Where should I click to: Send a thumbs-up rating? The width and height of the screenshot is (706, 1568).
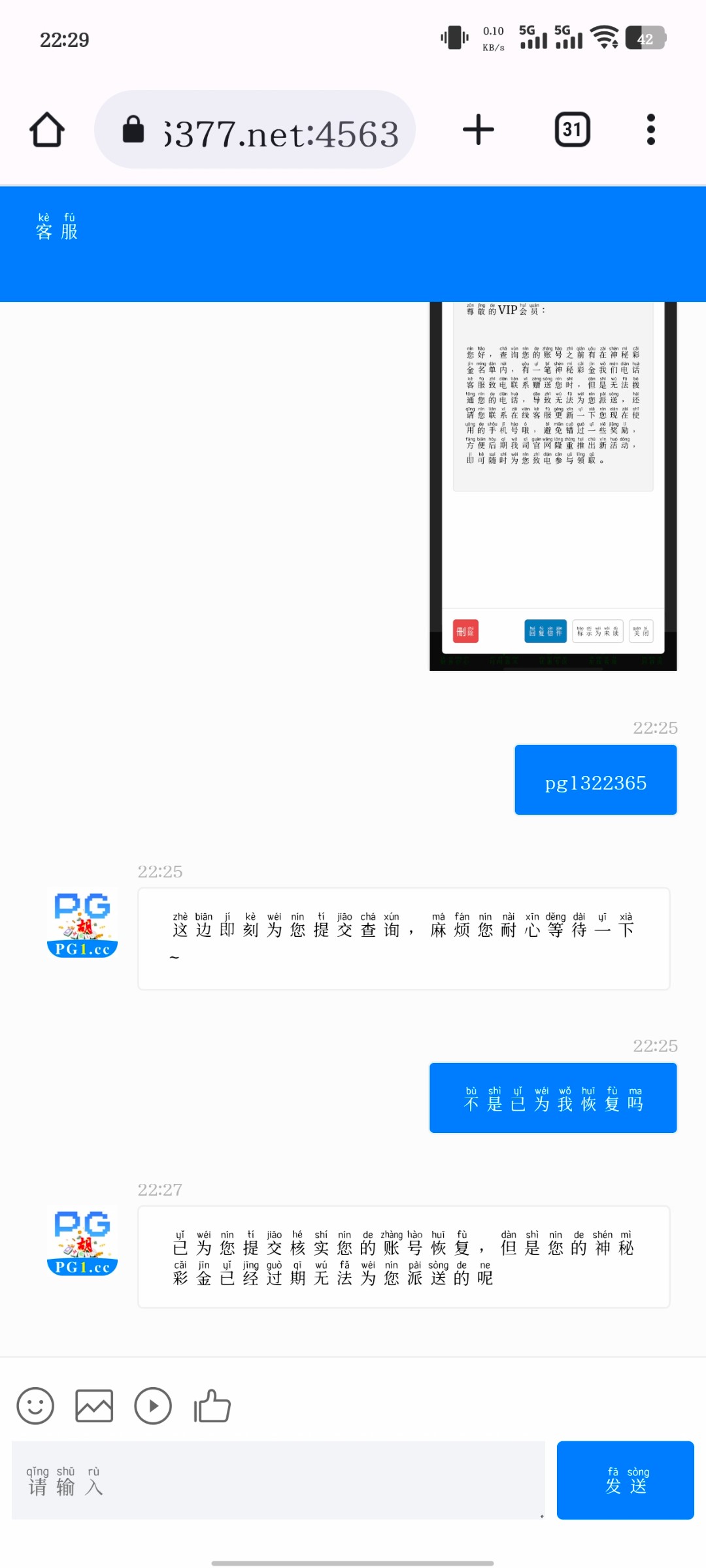(x=212, y=1406)
